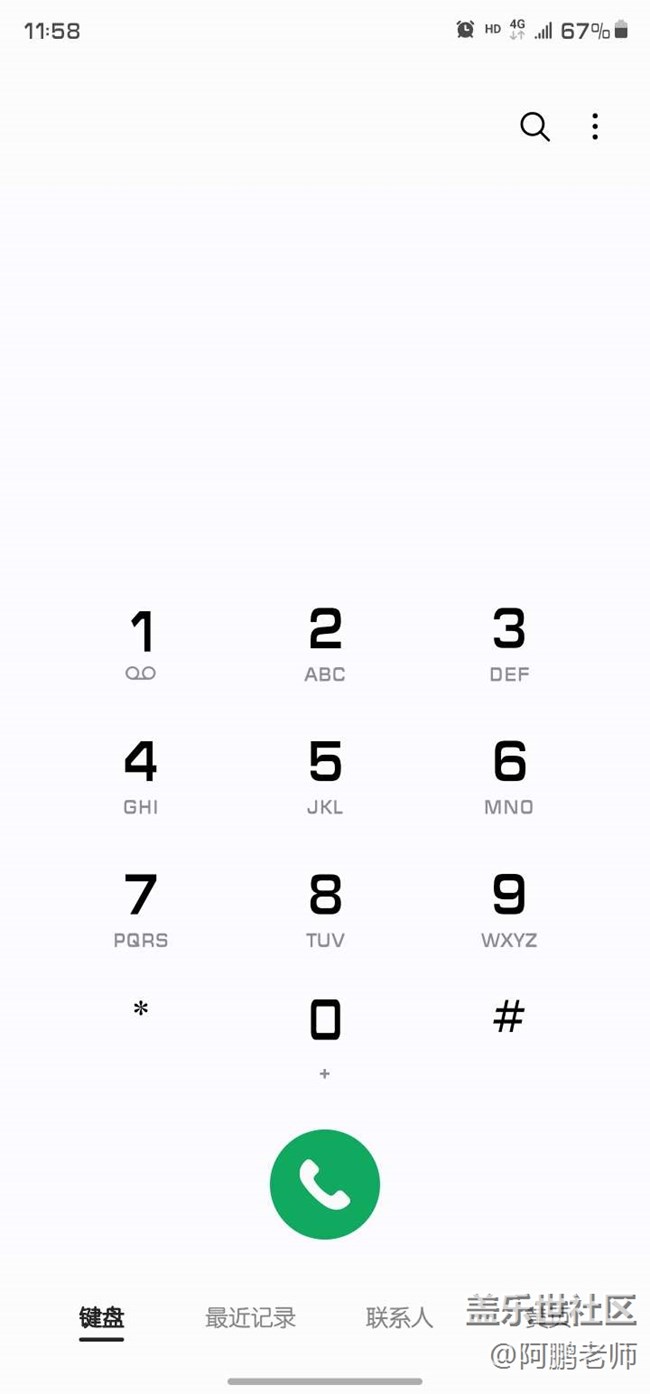Start a call with green button
The width and height of the screenshot is (650, 1394).
click(x=325, y=1184)
